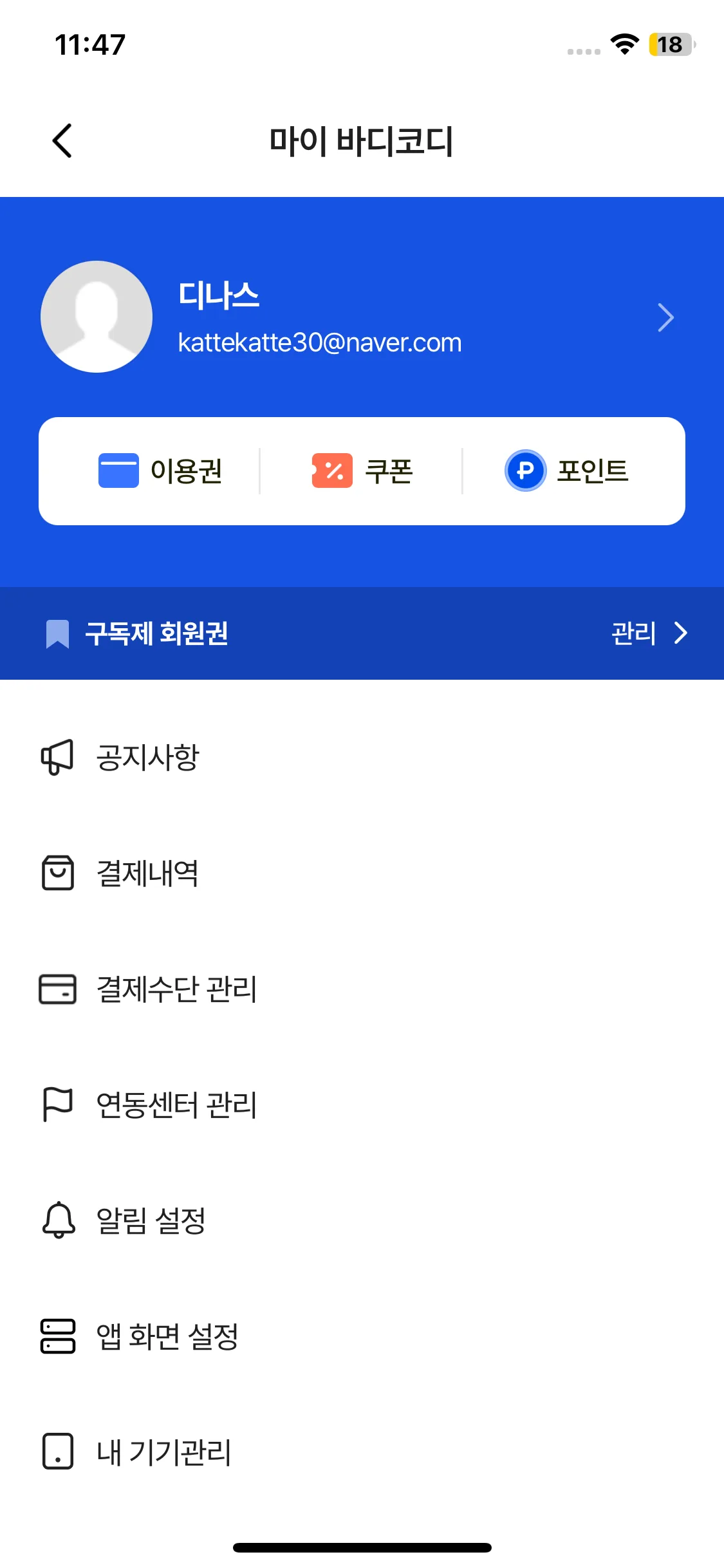Open 알림 설정

click(x=151, y=1221)
